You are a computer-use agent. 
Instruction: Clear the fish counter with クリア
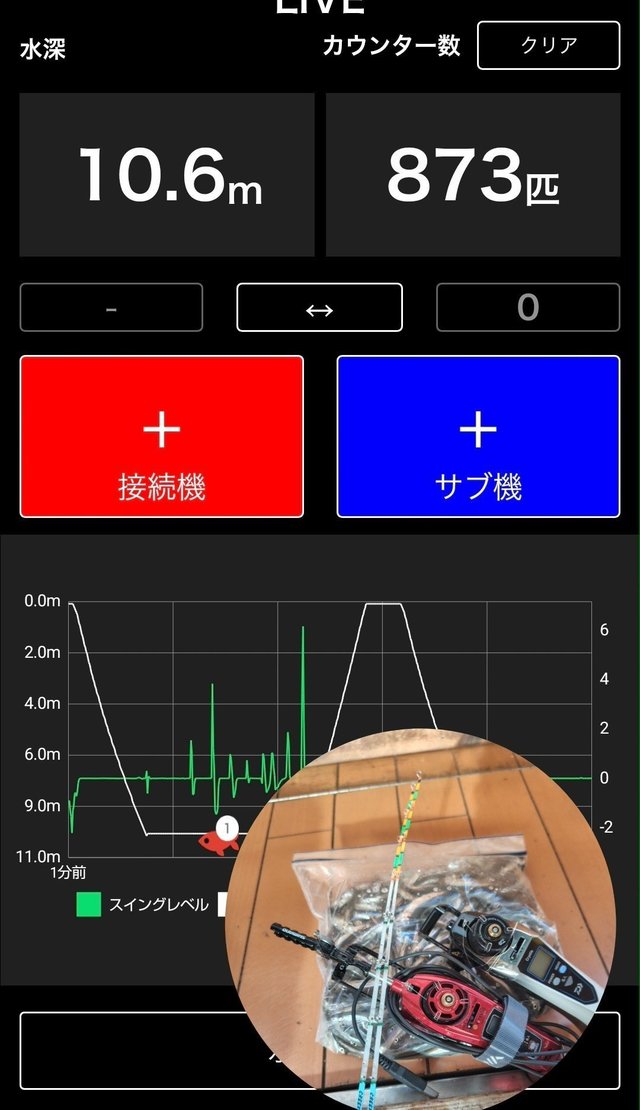pos(548,45)
